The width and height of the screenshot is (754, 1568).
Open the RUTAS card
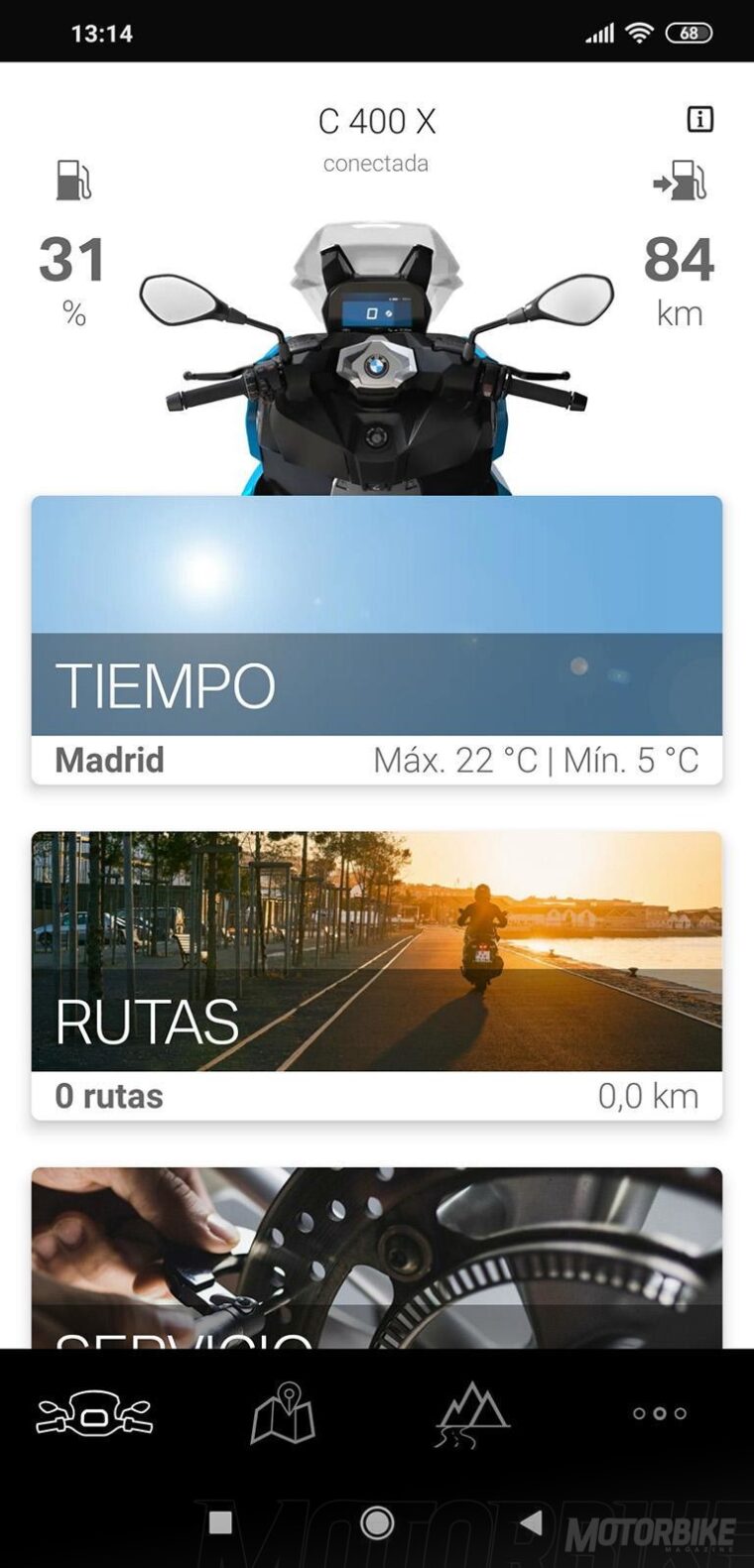[x=377, y=972]
